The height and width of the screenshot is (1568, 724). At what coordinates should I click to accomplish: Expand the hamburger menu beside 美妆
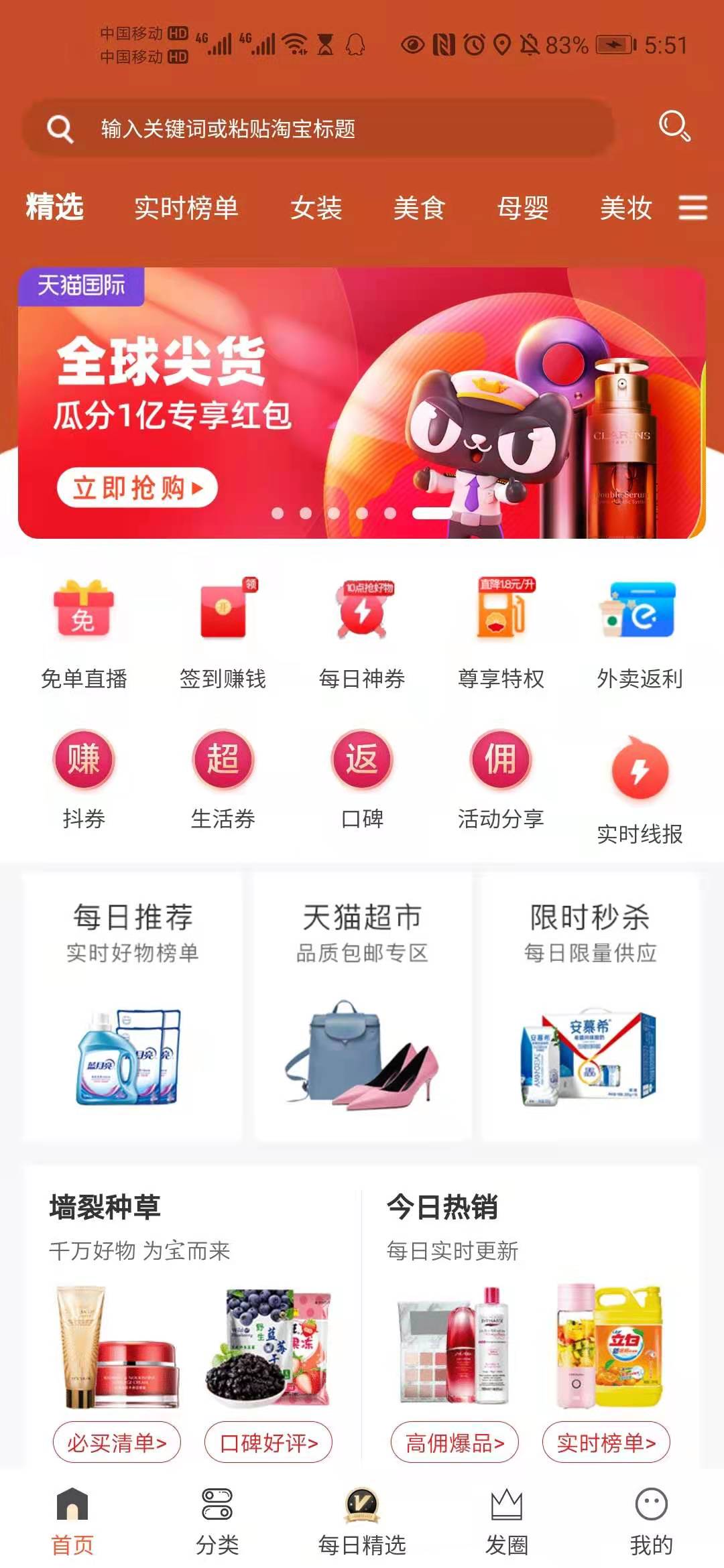point(693,208)
